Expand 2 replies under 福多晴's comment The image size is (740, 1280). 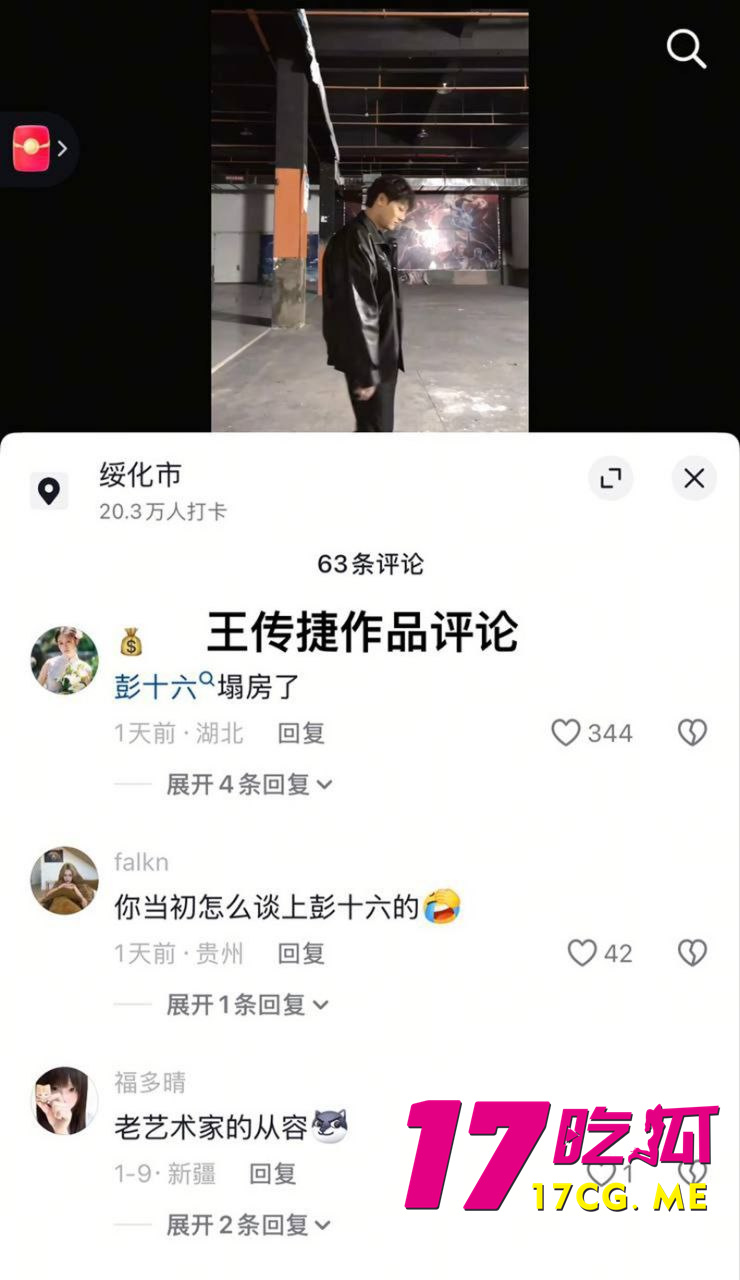(x=248, y=1224)
